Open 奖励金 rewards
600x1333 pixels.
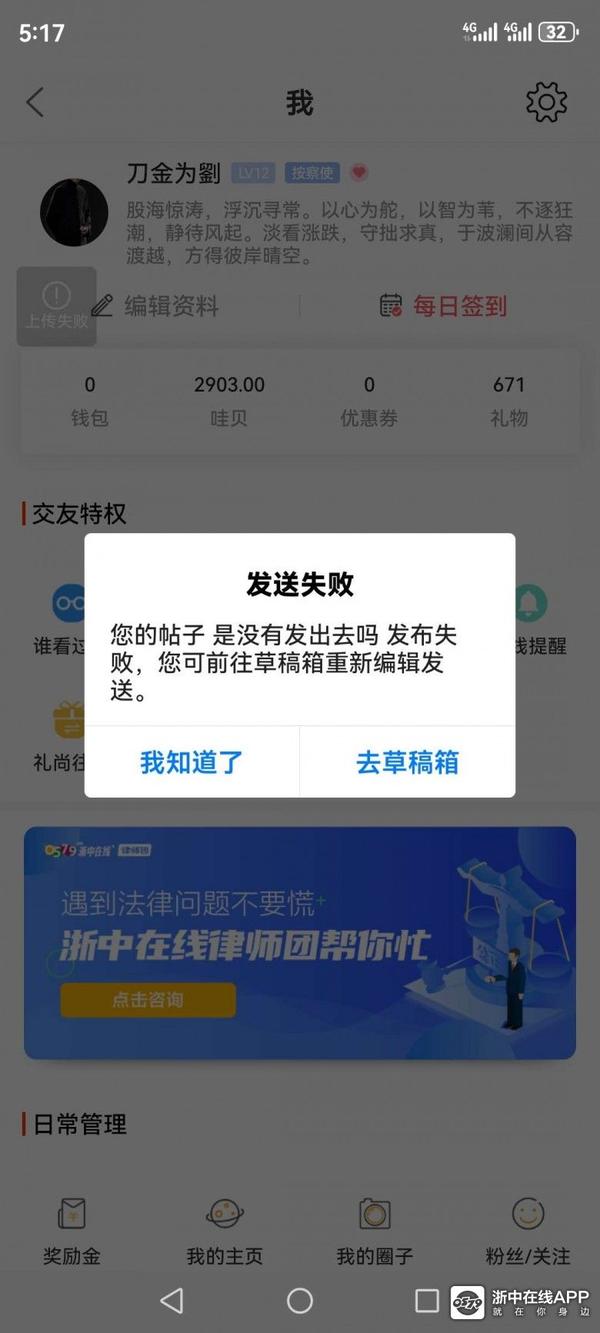point(72,1231)
